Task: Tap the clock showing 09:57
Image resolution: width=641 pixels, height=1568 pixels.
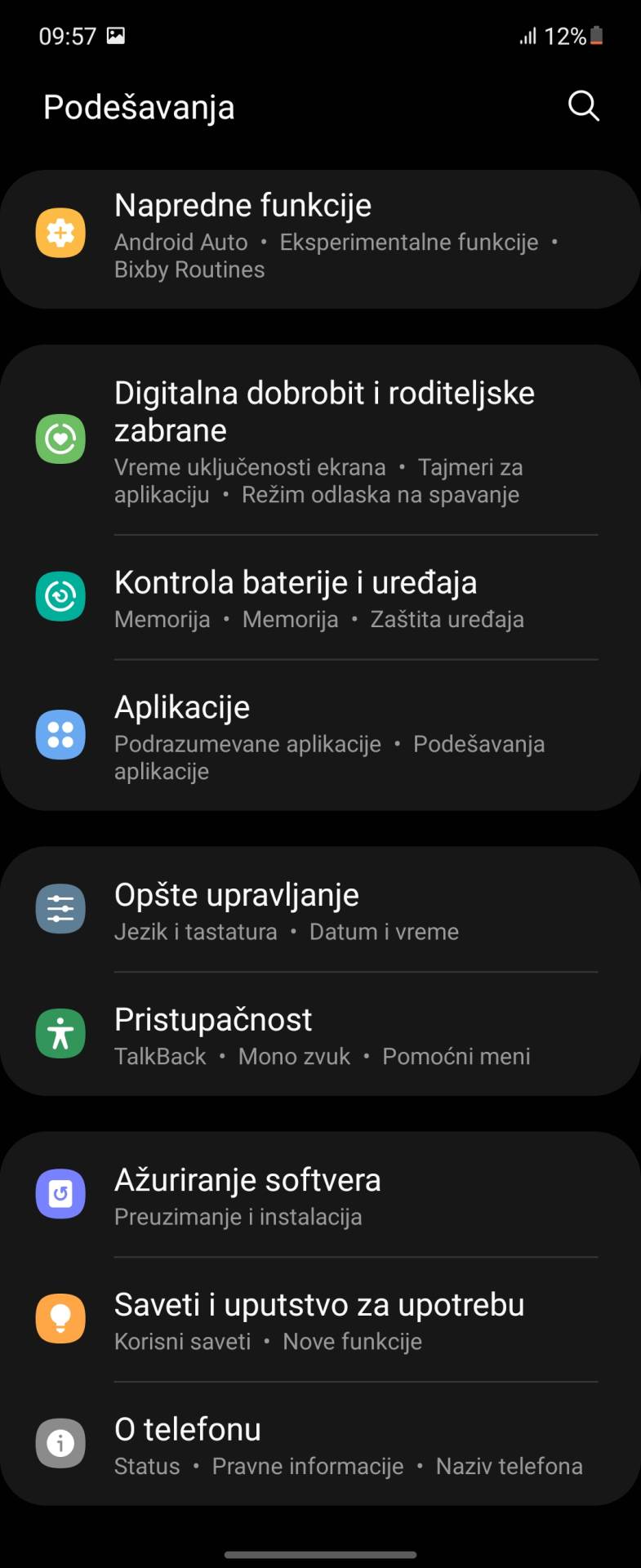Action: tap(69, 35)
